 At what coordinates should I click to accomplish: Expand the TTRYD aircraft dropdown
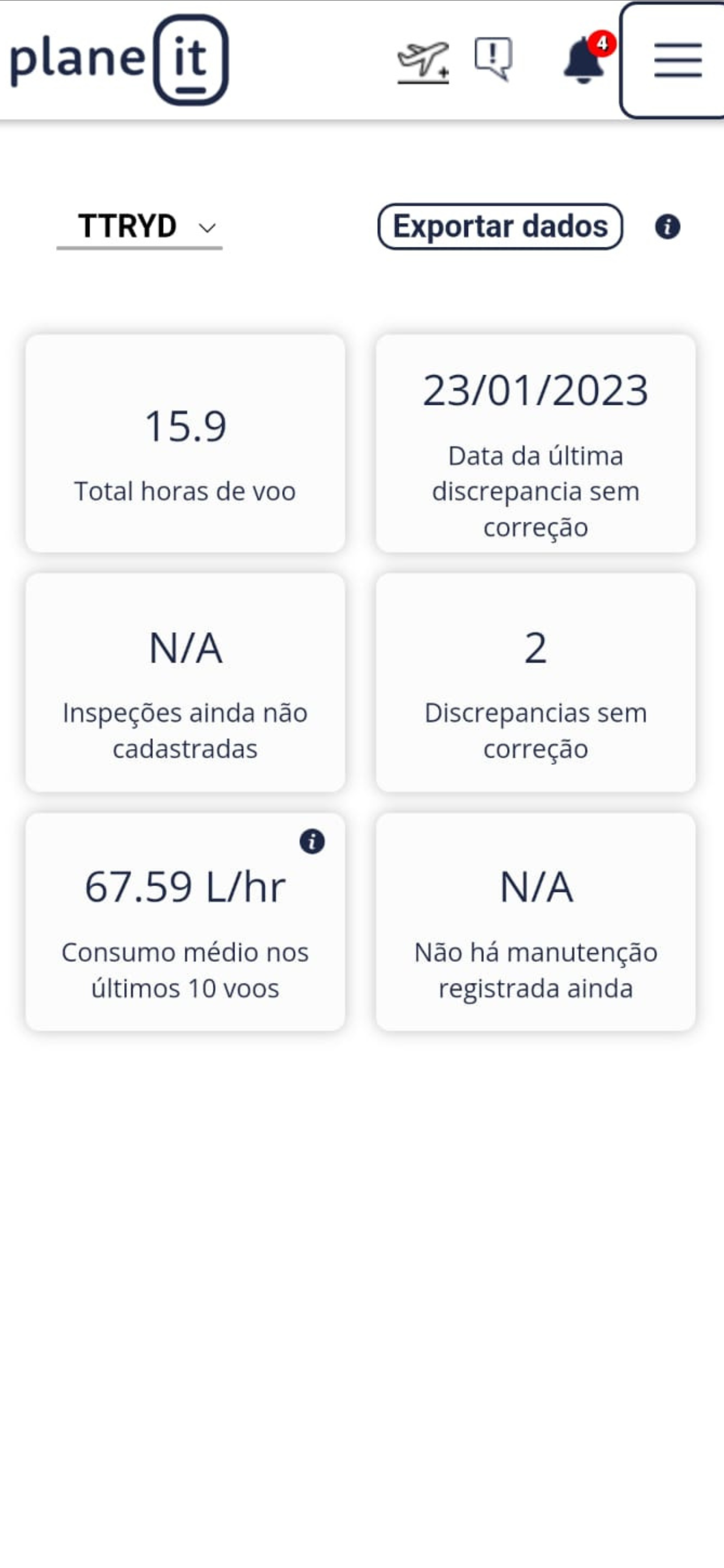coord(139,226)
